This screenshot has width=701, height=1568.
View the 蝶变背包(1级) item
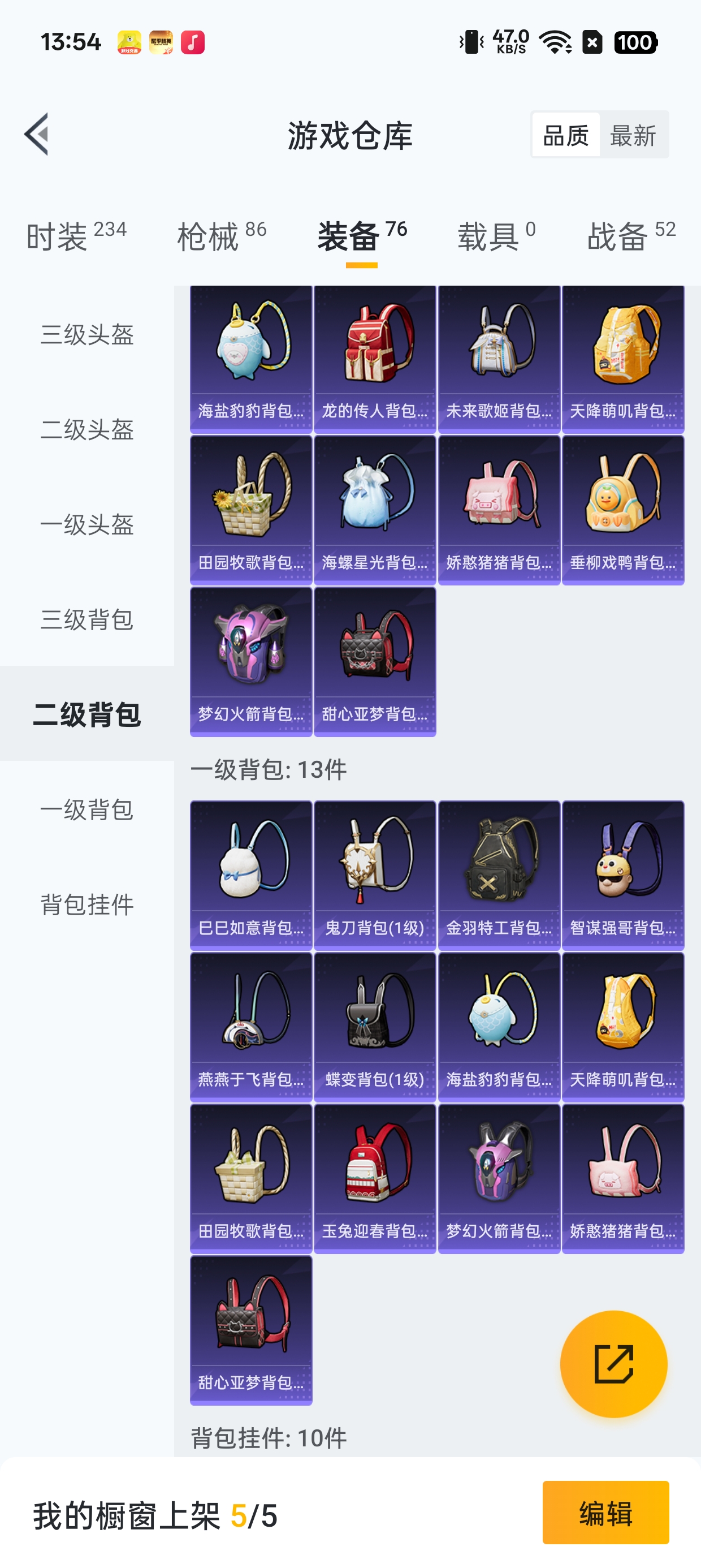375,1027
